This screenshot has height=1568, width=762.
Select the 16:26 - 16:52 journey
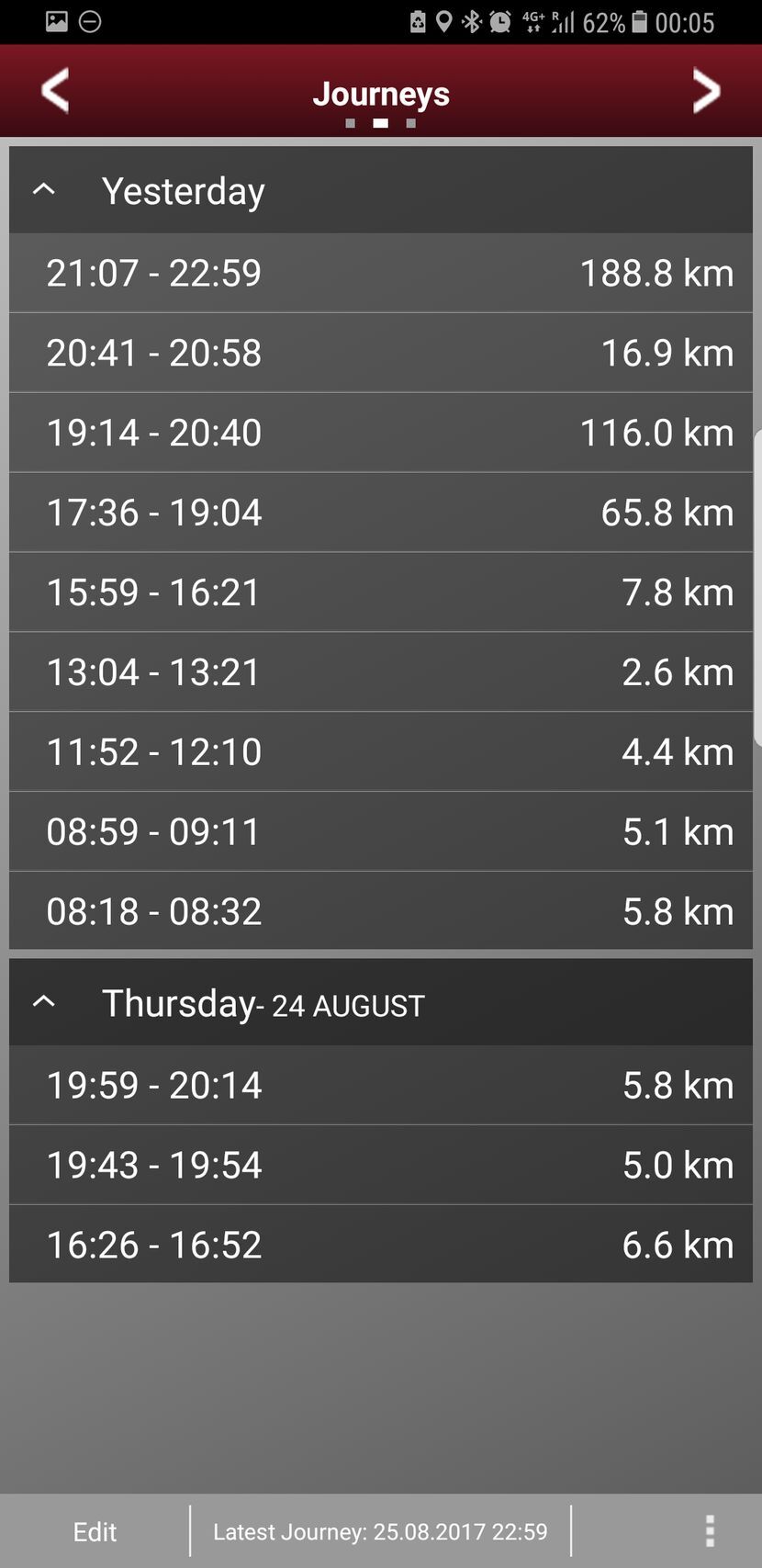coord(380,1245)
